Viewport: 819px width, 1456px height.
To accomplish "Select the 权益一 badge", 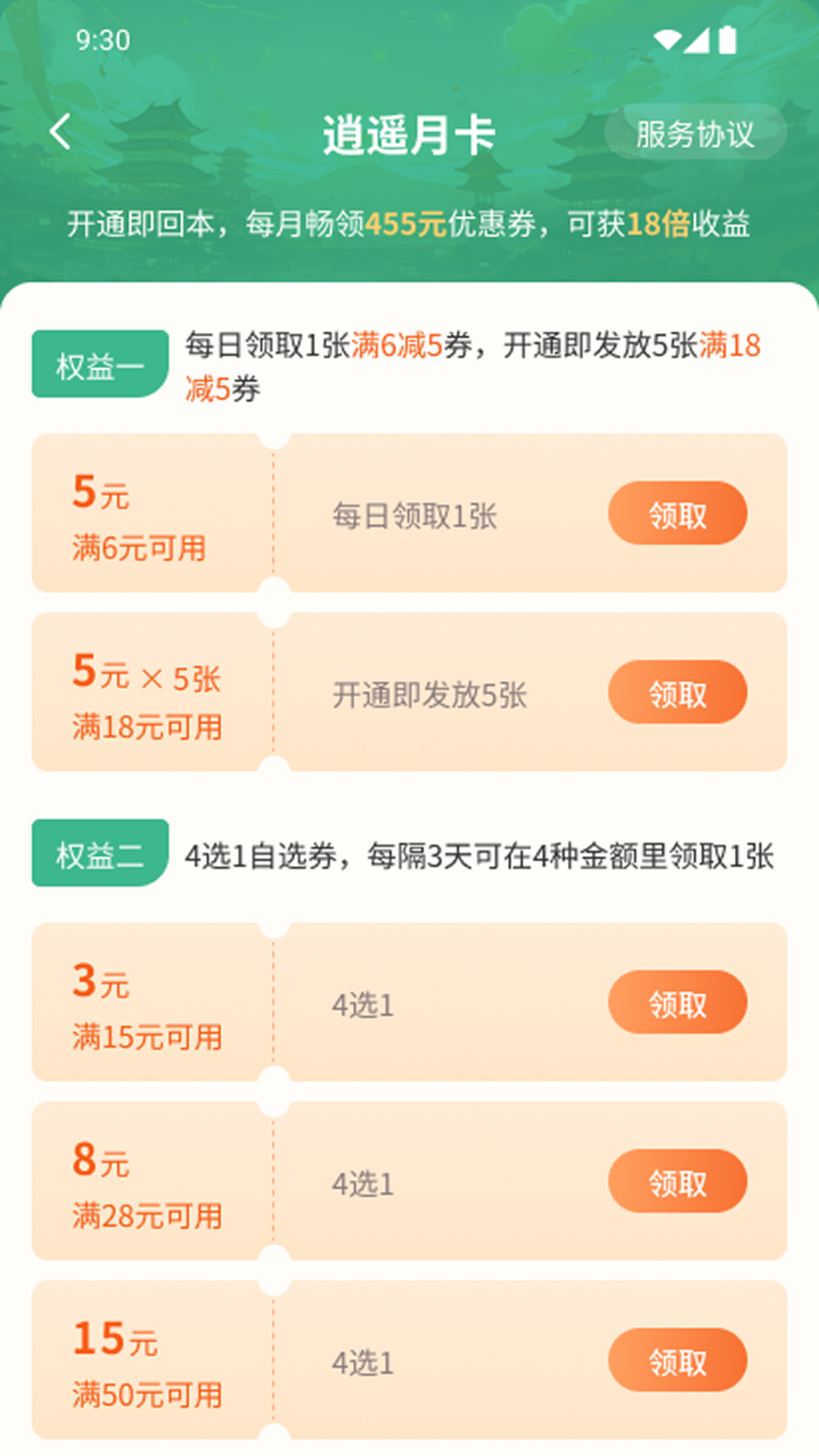I will 99,362.
